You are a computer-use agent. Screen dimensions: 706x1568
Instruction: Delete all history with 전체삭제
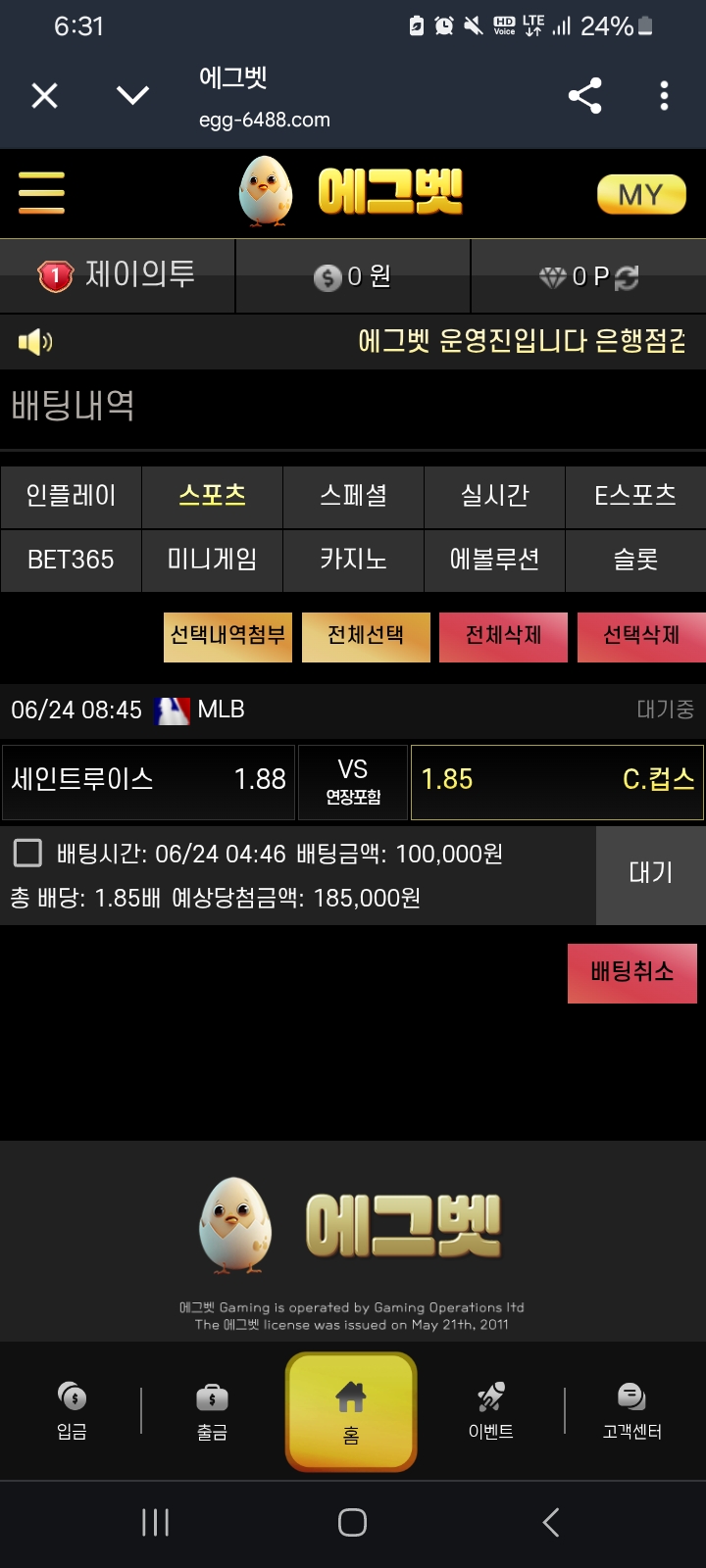(x=503, y=636)
